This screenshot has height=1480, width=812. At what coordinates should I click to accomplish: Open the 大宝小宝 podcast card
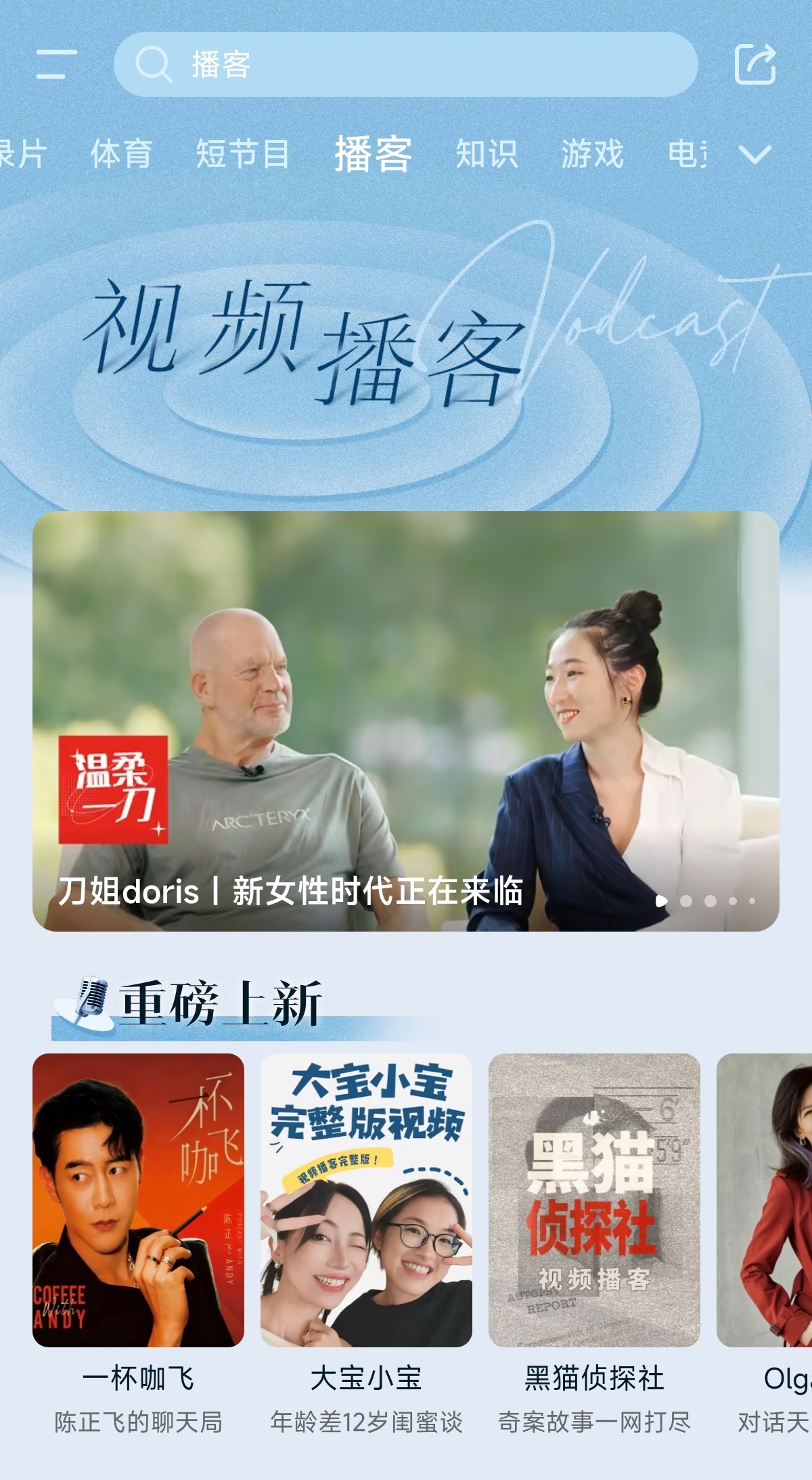point(366,1242)
